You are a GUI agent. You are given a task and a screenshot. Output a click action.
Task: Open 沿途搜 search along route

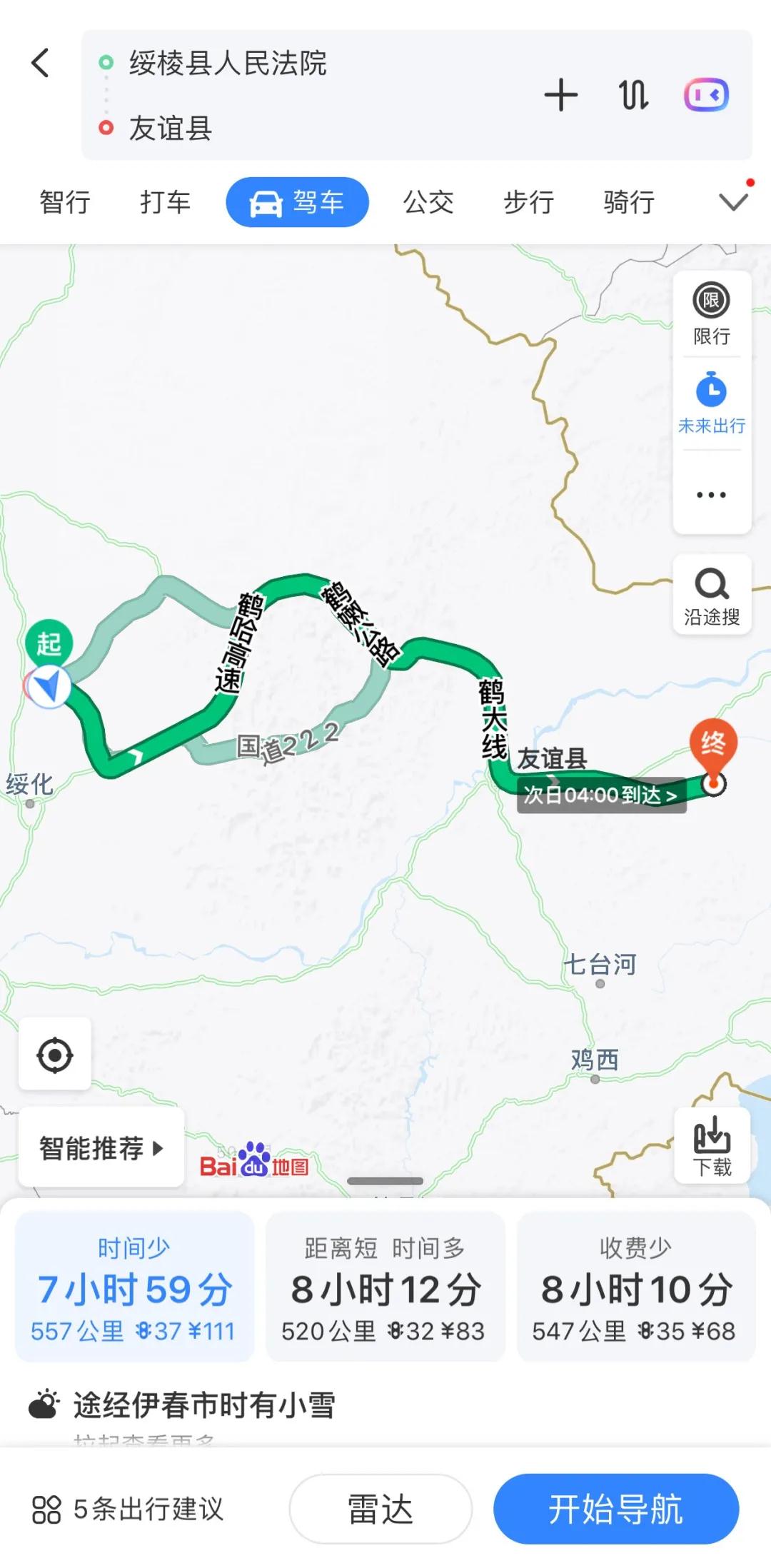711,595
